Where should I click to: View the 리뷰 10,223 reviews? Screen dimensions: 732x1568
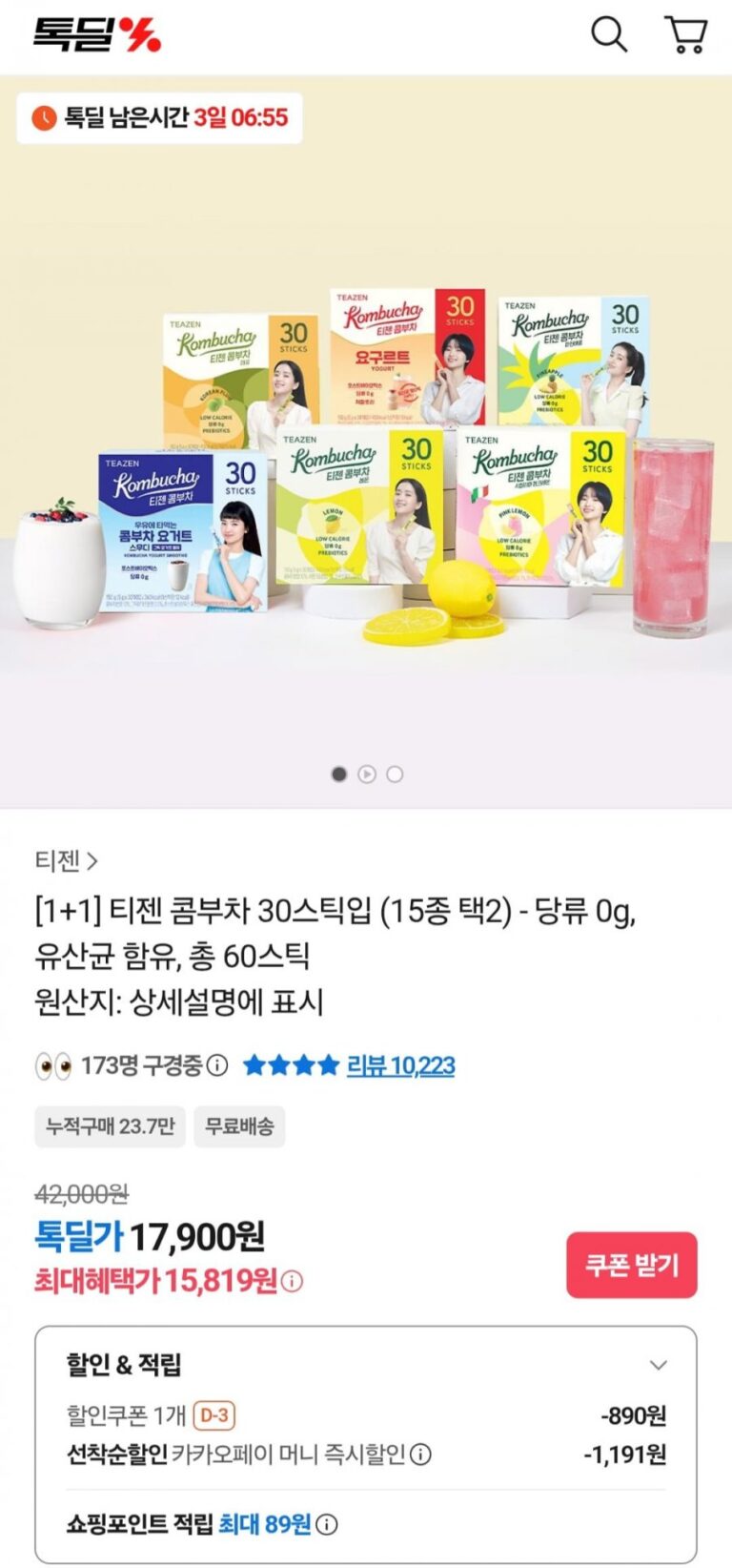tap(400, 1065)
